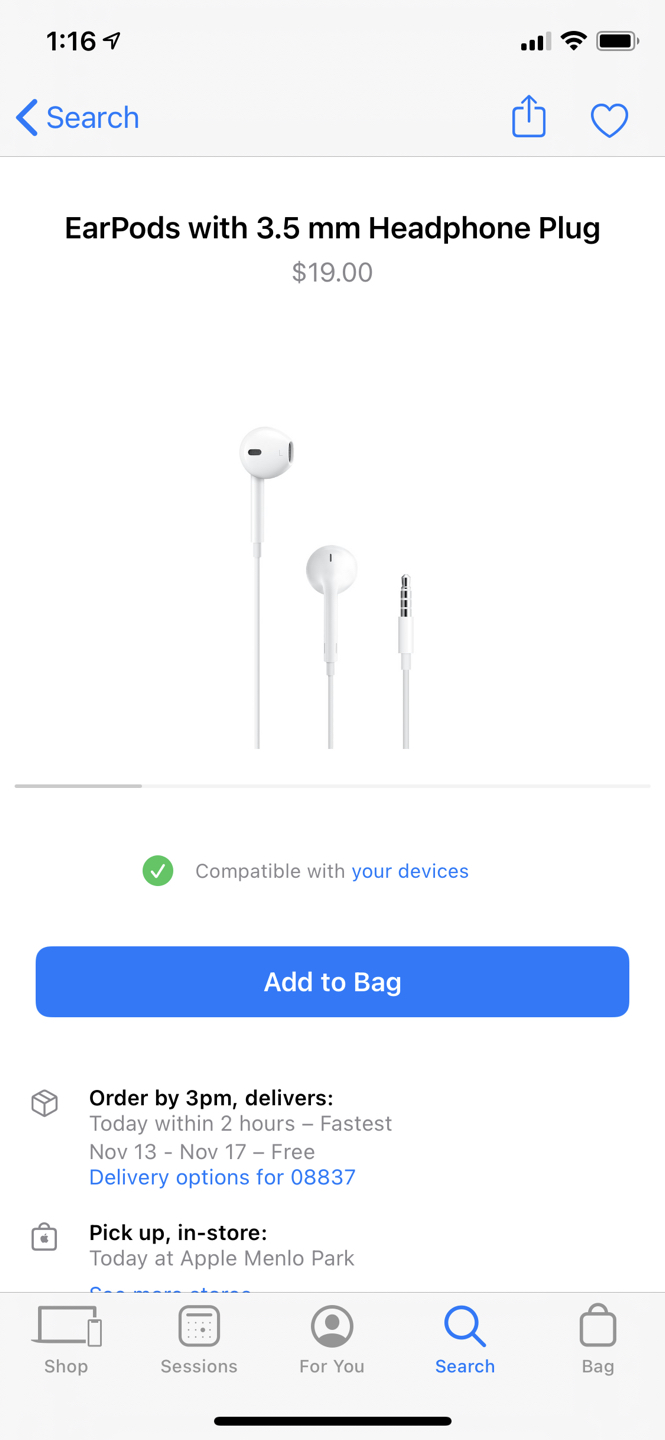This screenshot has width=665, height=1440.
Task: Open the EarPods product image
Action: (332, 587)
